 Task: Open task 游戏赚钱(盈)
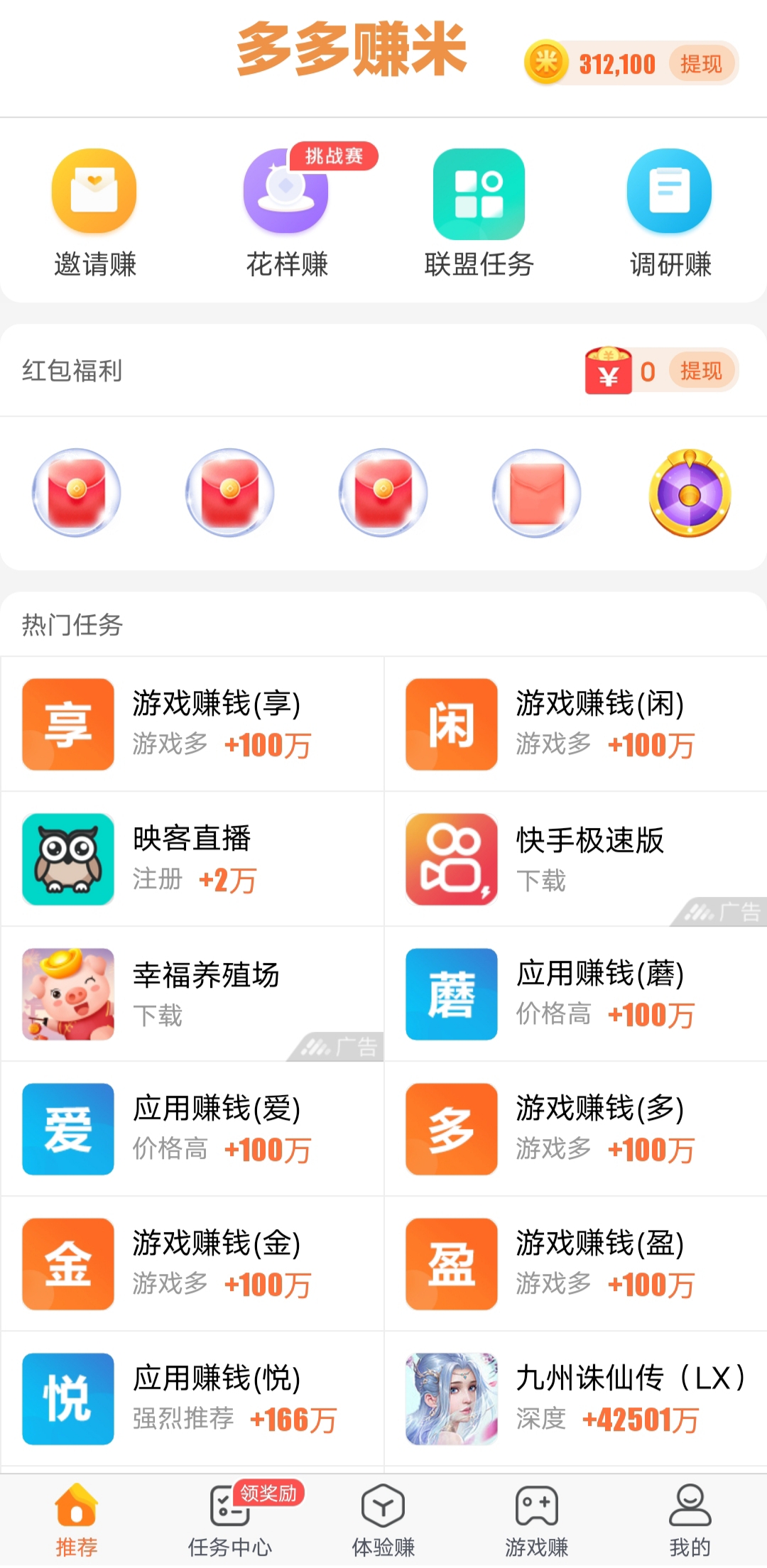[576, 1263]
